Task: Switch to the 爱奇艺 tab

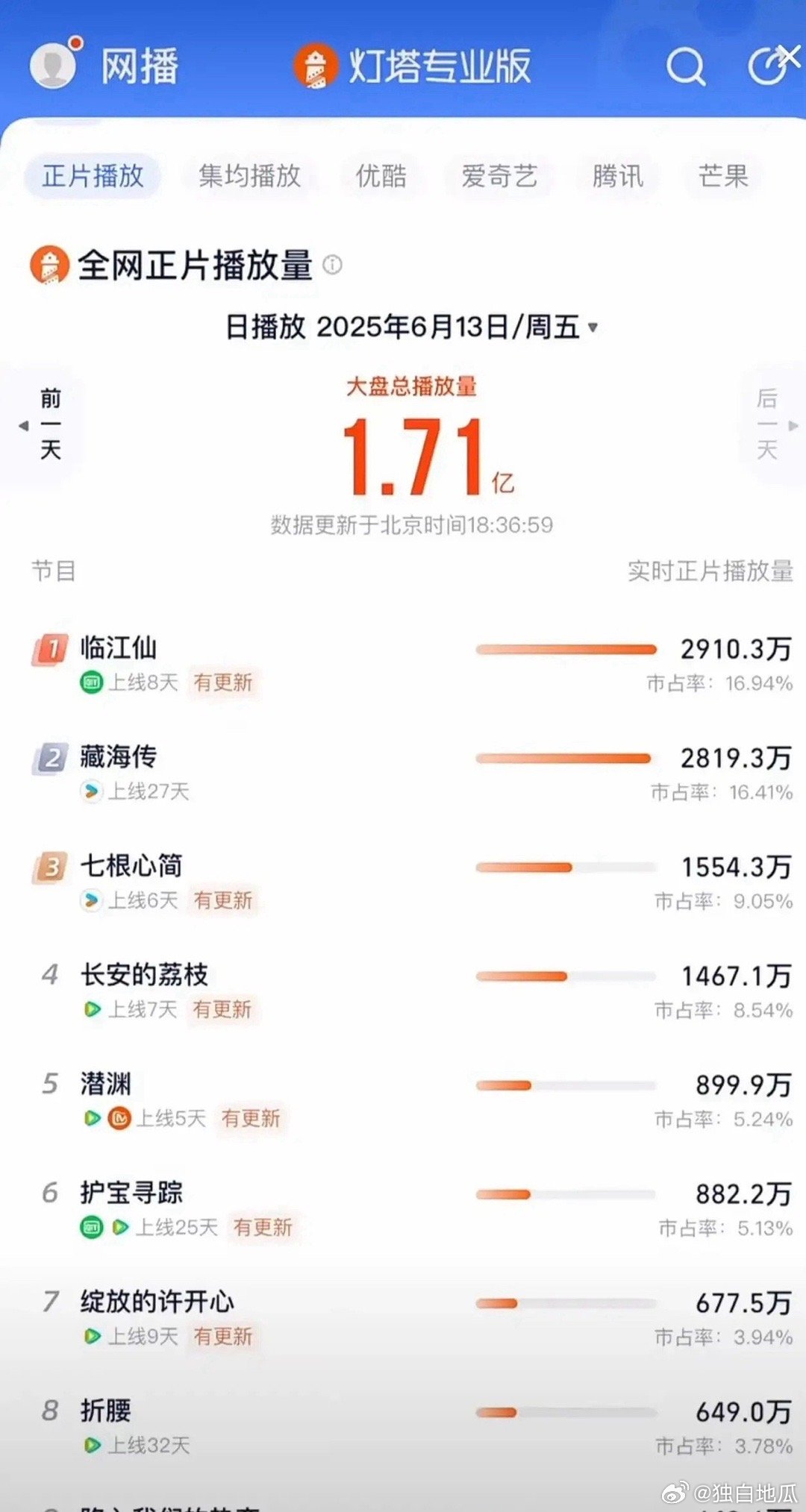Action: (x=499, y=176)
